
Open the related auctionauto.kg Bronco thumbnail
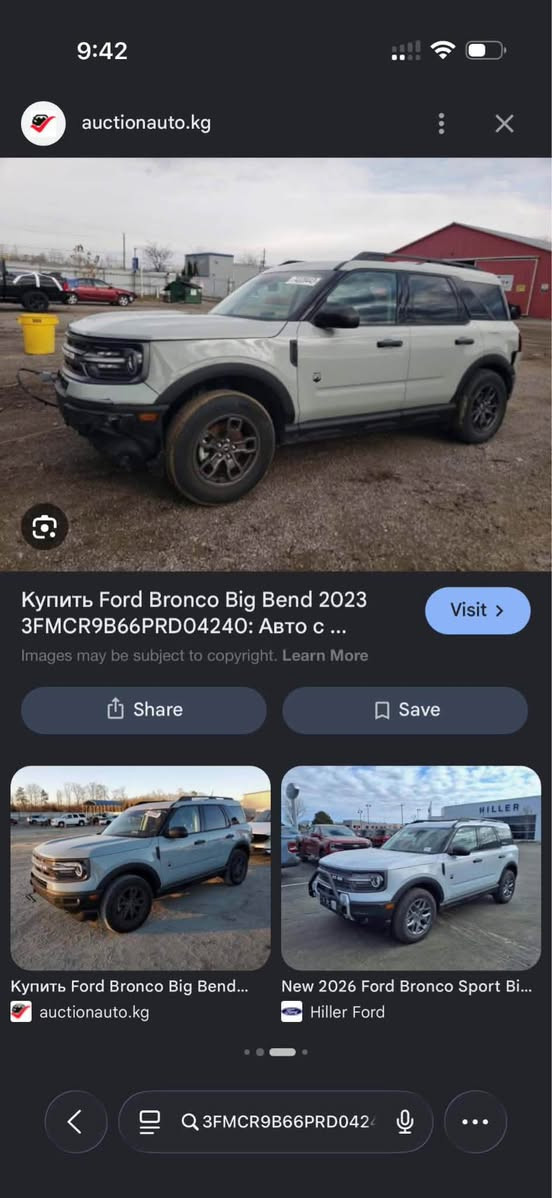[141, 868]
